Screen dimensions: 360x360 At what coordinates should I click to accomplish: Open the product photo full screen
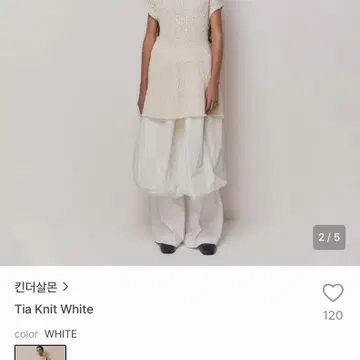coord(180,133)
